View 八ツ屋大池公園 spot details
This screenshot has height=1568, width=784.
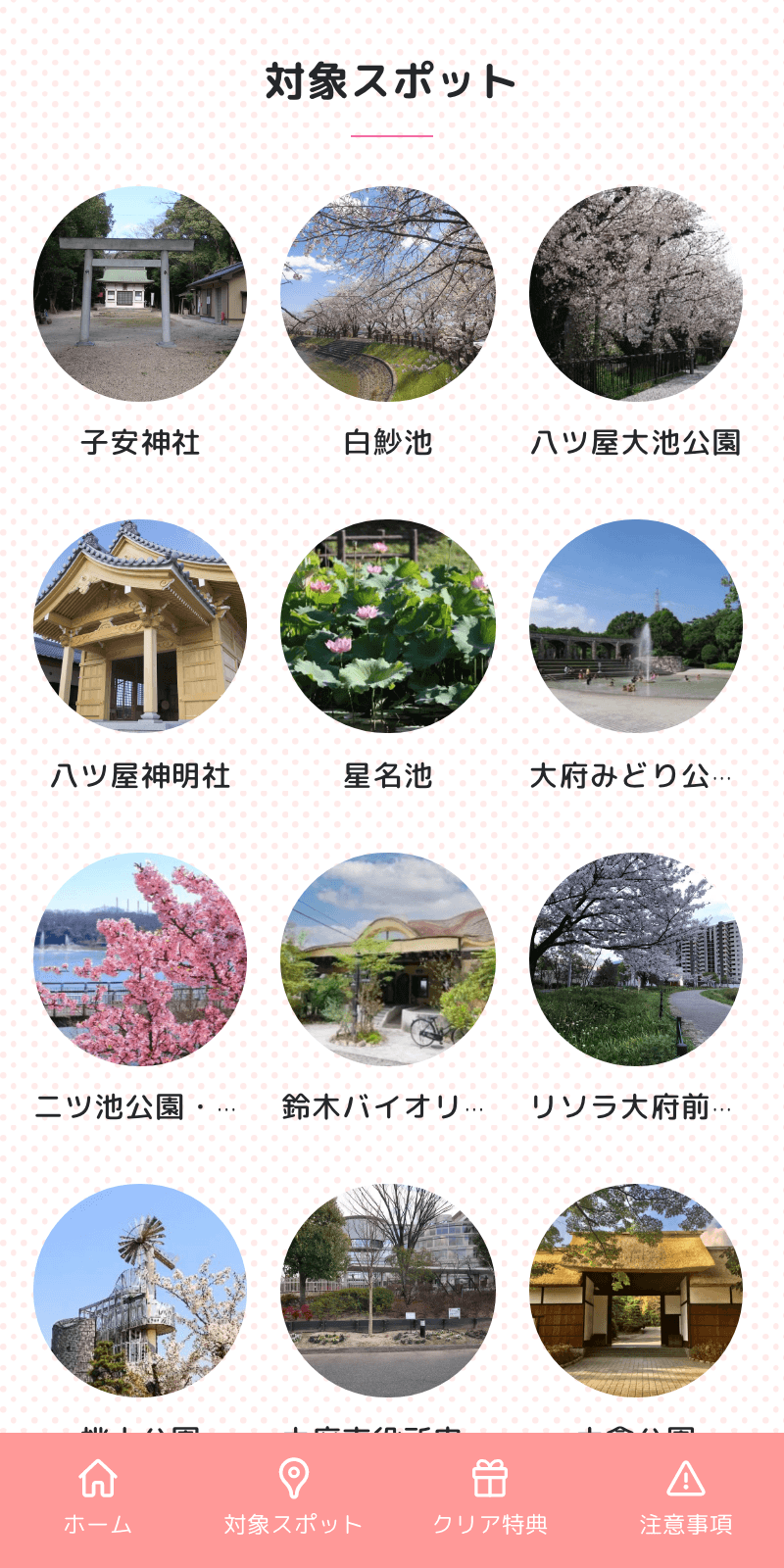tap(636, 294)
